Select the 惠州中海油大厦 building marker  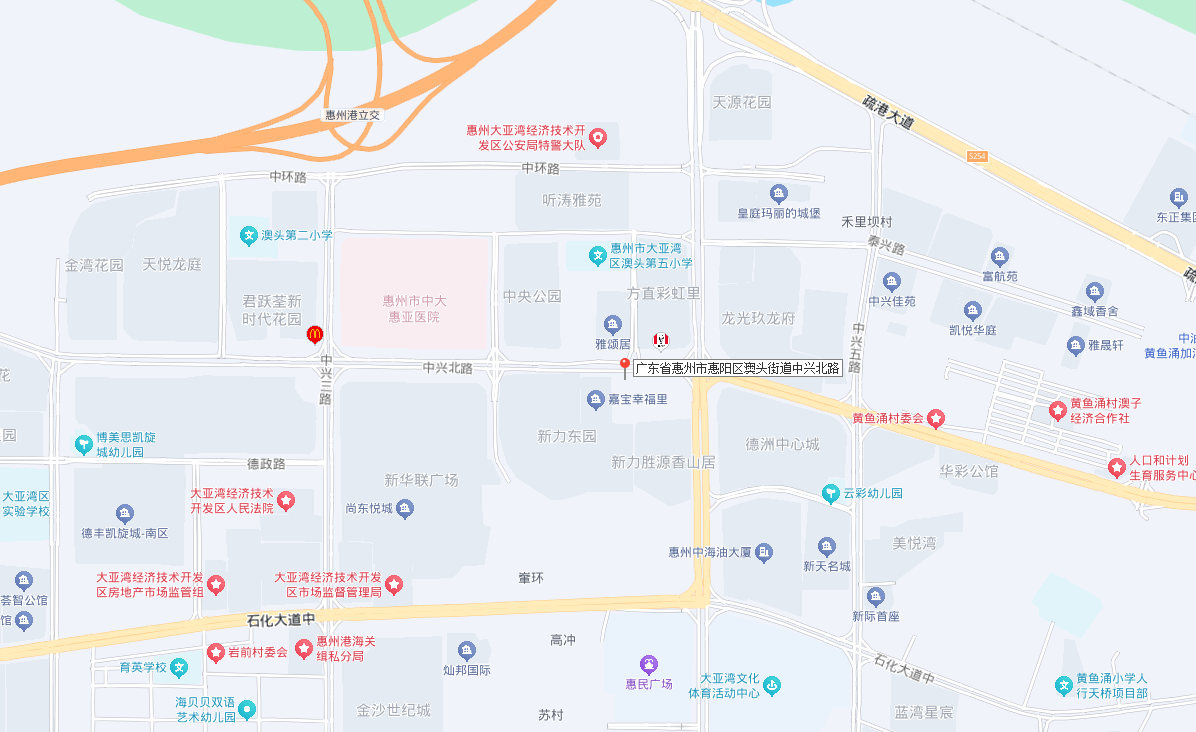764,552
